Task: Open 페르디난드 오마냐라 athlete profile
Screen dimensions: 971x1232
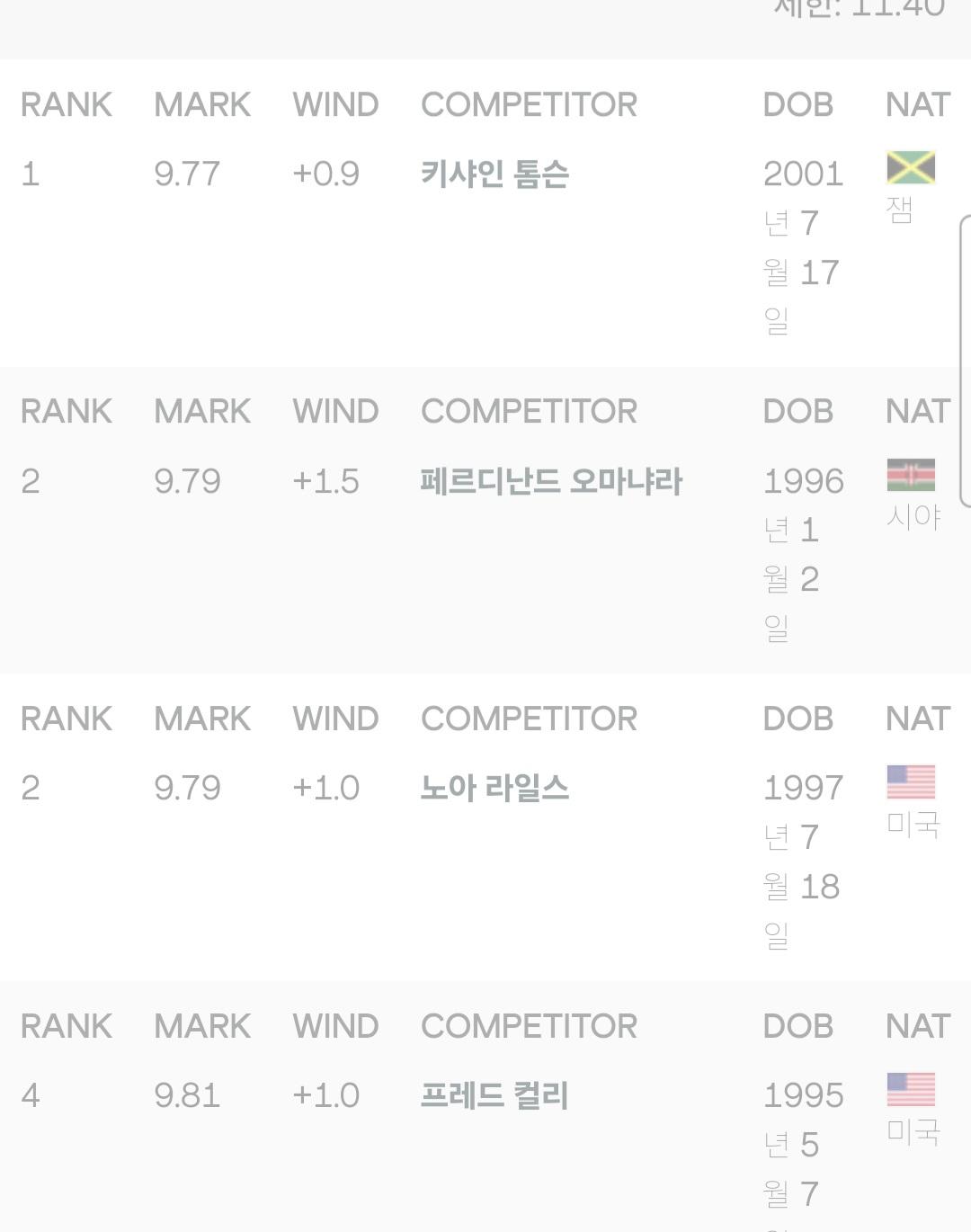Action: click(551, 481)
